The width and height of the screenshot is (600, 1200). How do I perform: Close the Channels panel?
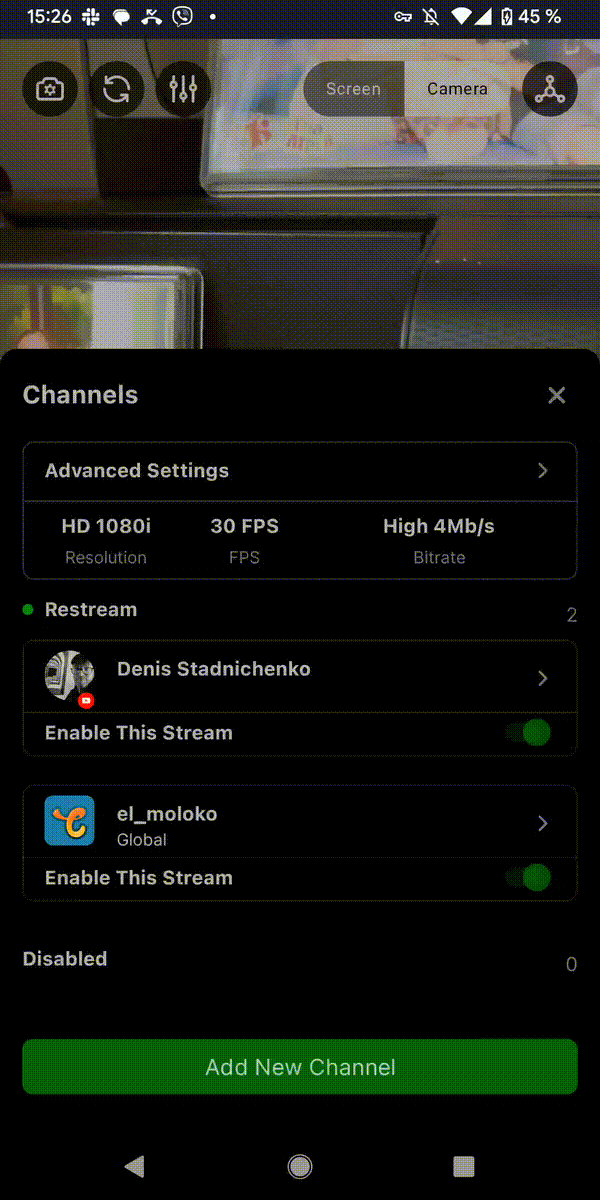[557, 395]
